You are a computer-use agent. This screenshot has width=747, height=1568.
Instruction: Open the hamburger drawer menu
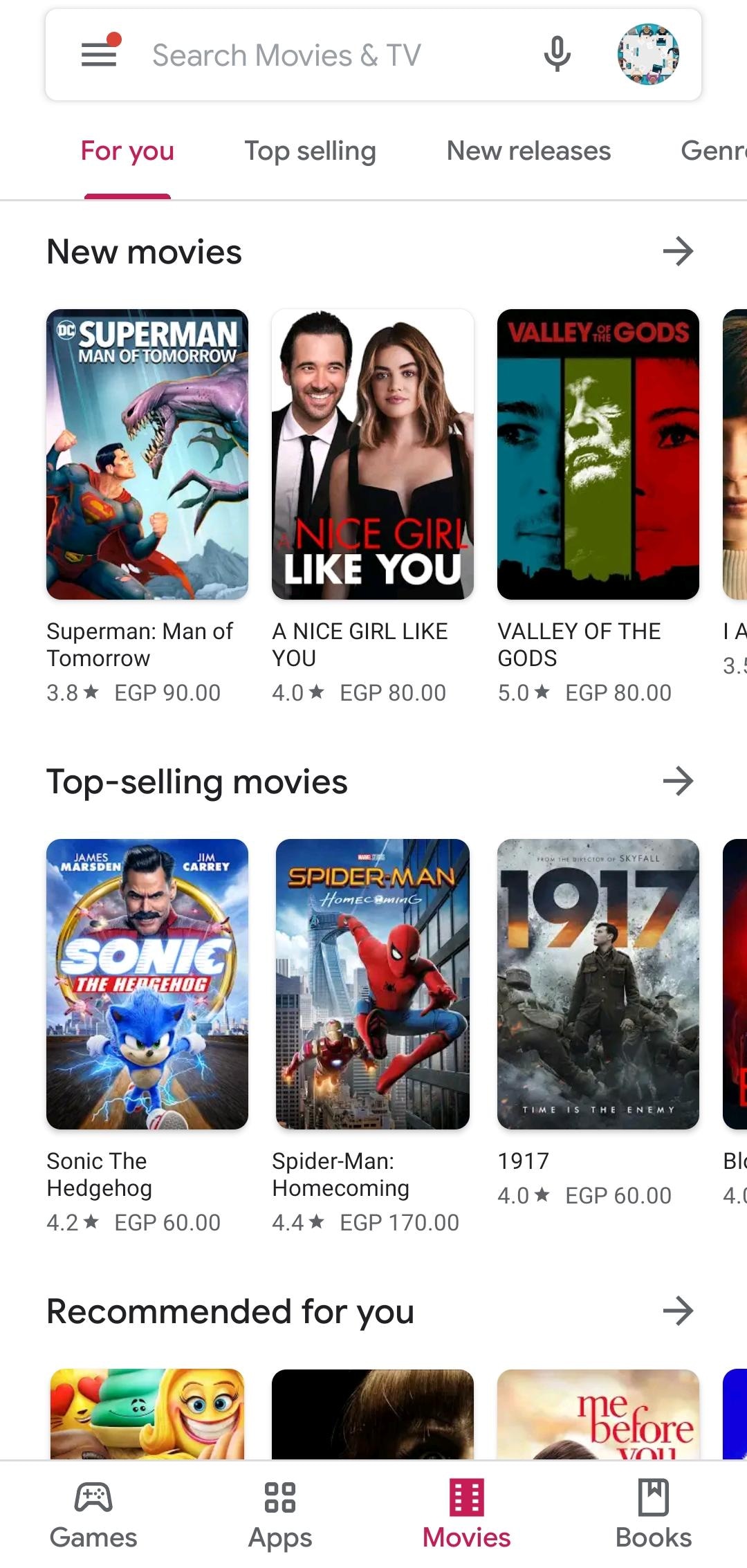[x=99, y=54]
